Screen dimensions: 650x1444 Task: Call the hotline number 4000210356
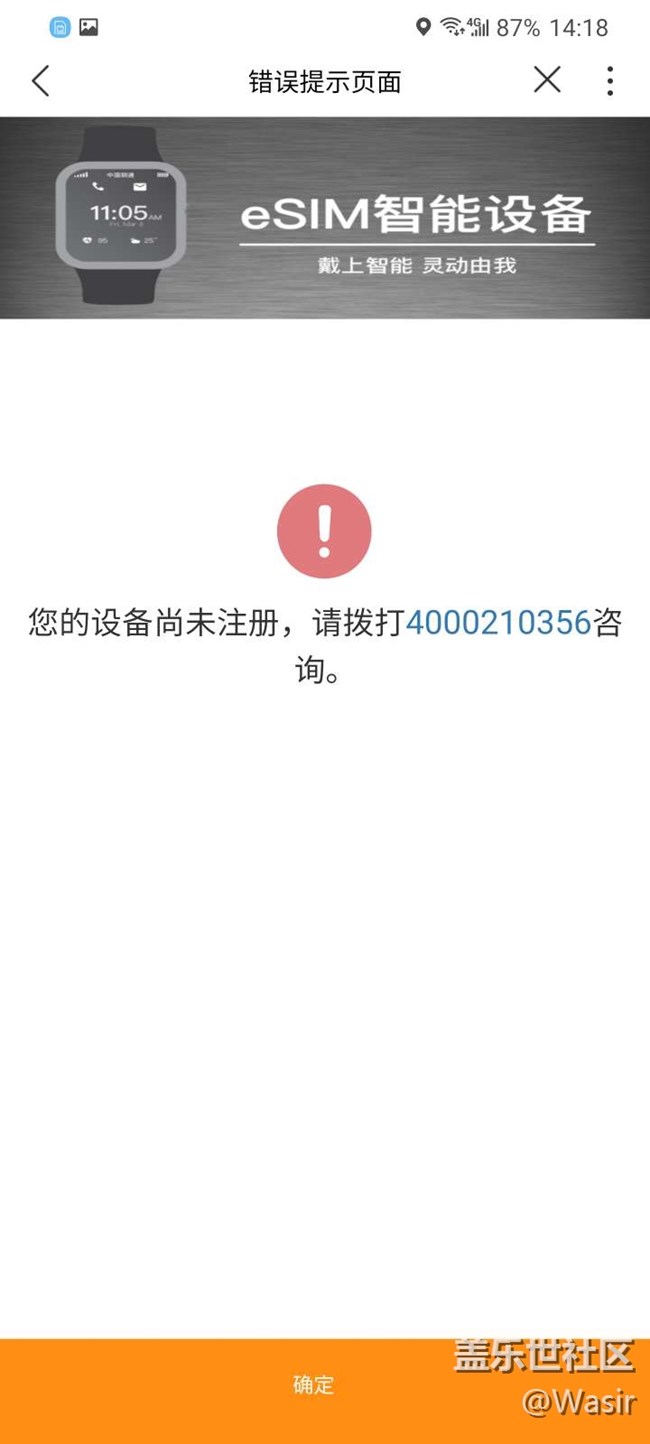[498, 623]
